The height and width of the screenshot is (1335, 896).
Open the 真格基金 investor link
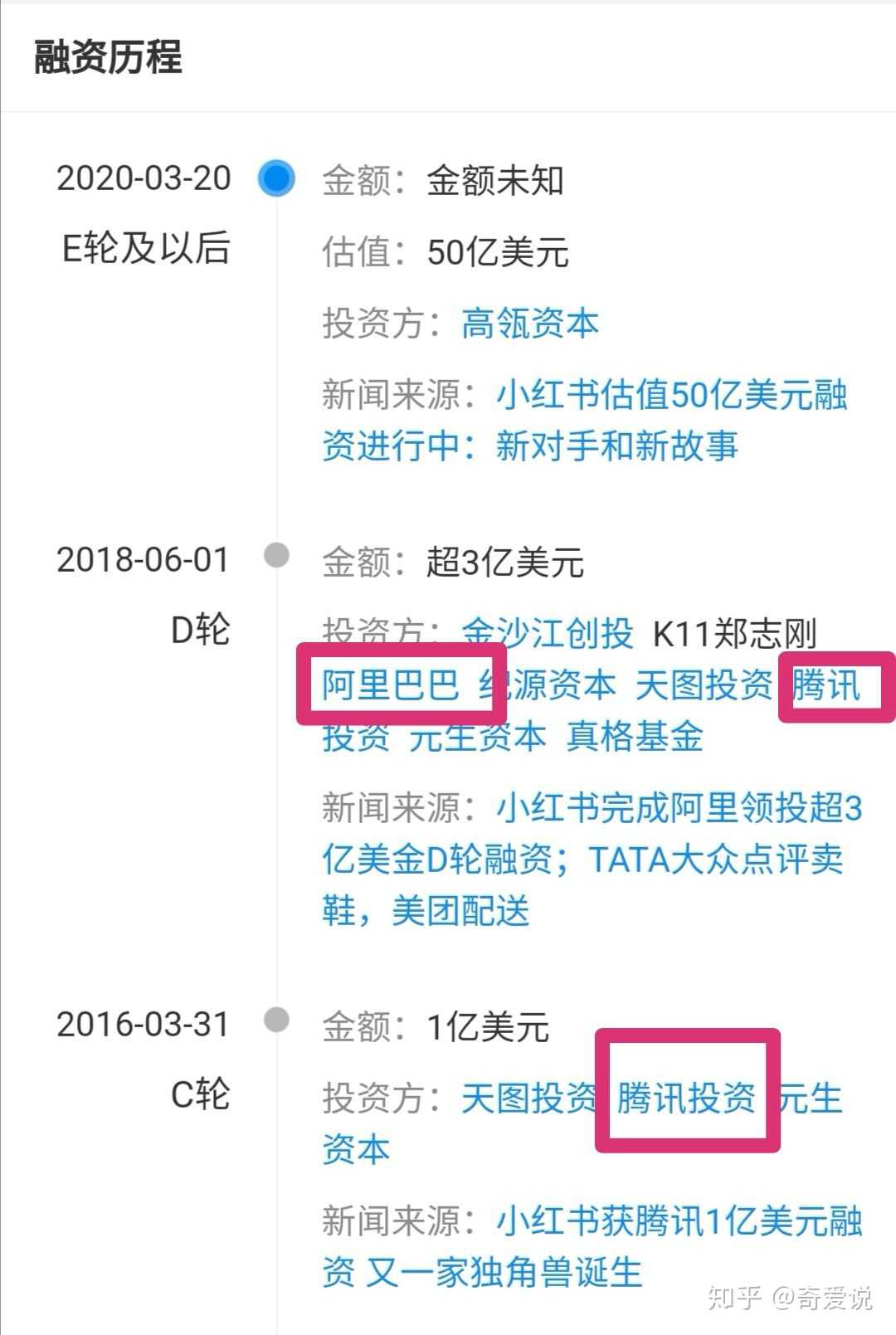click(x=635, y=737)
